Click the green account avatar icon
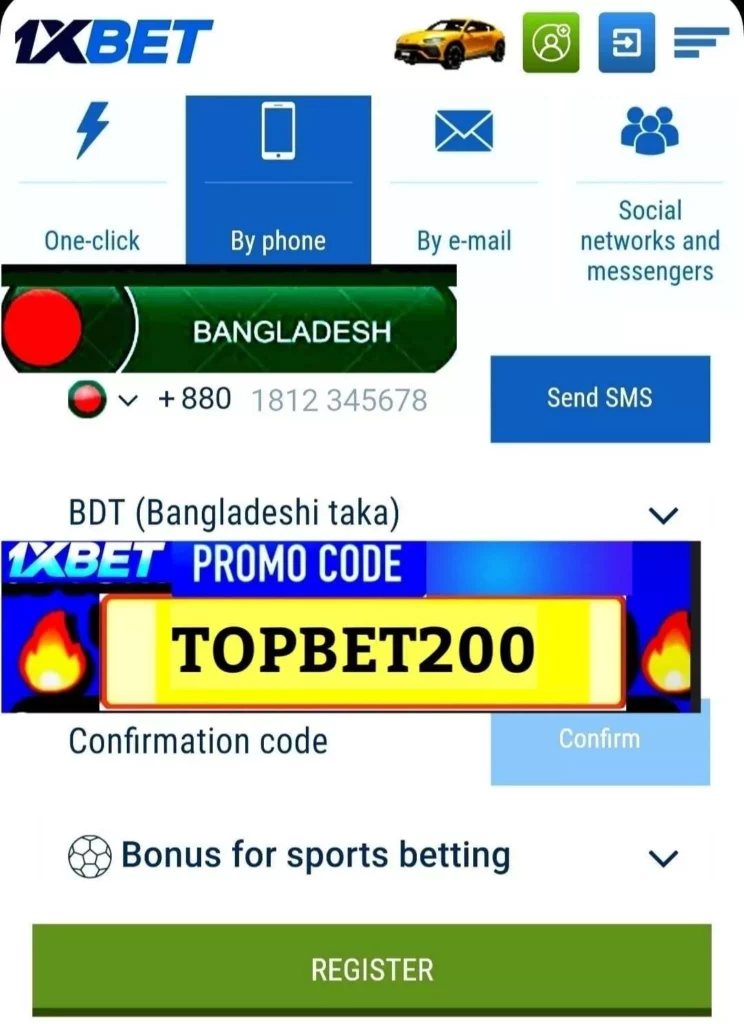 tap(551, 41)
